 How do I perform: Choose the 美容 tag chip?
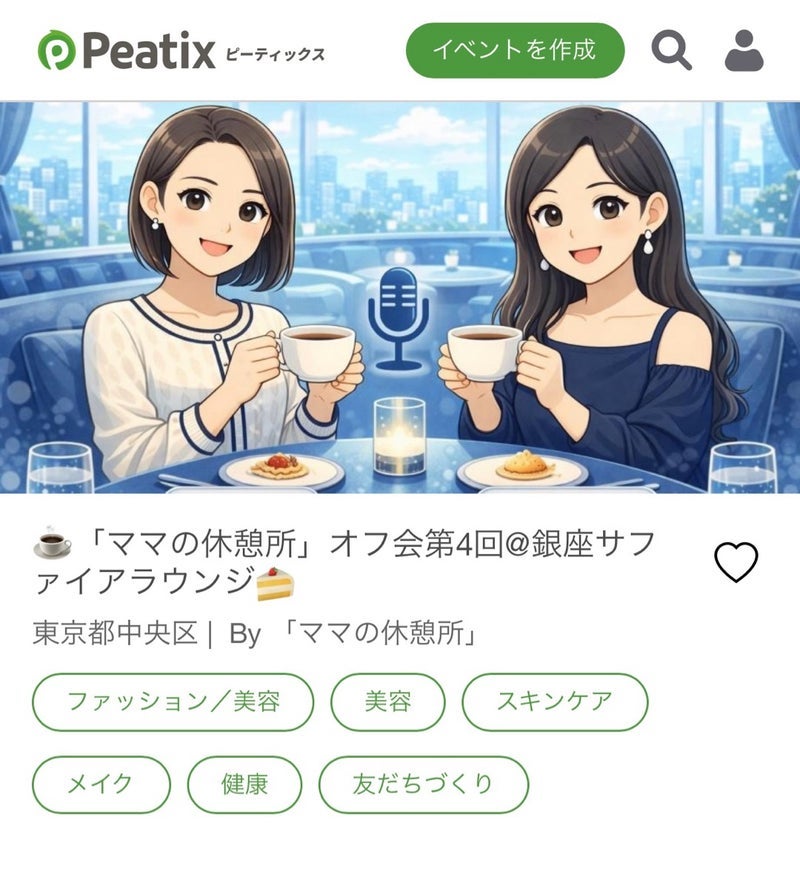click(387, 701)
